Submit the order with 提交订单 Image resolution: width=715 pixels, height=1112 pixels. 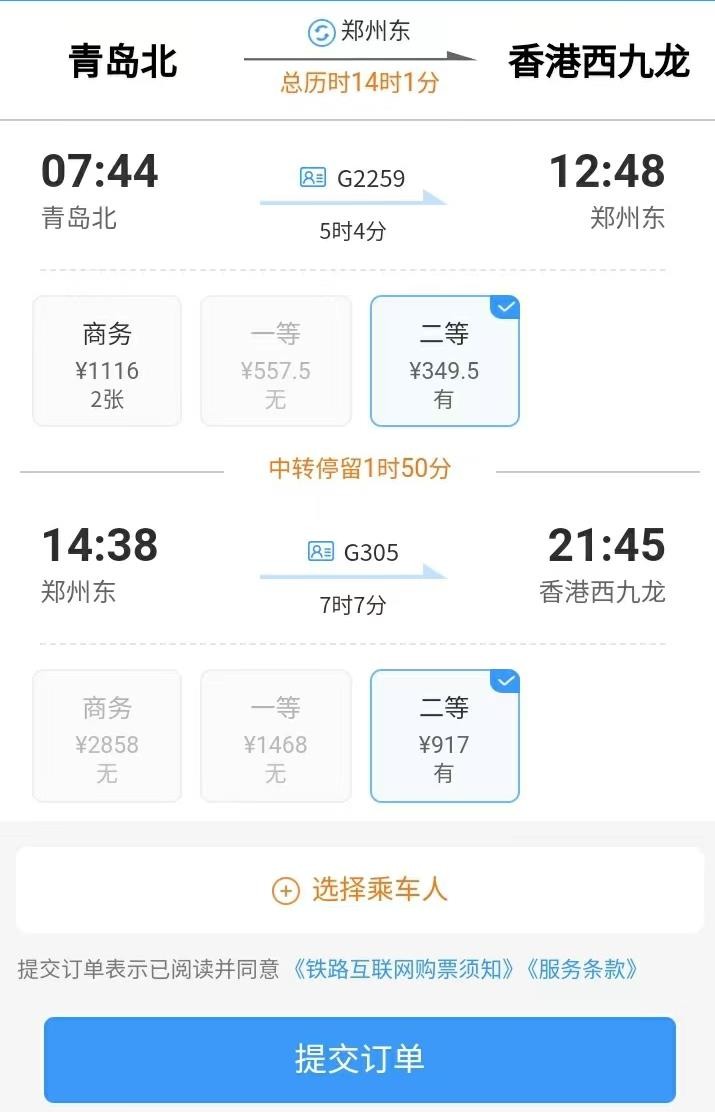pos(359,1059)
